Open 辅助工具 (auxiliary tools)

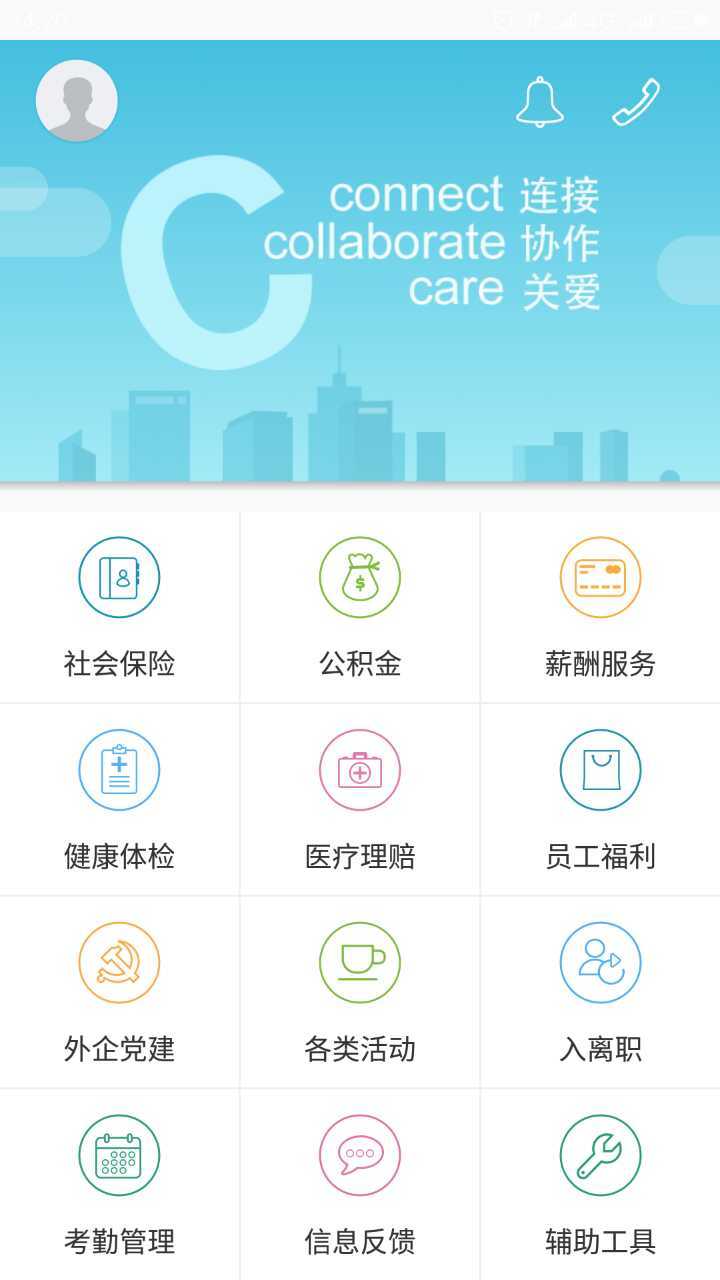(600, 1184)
